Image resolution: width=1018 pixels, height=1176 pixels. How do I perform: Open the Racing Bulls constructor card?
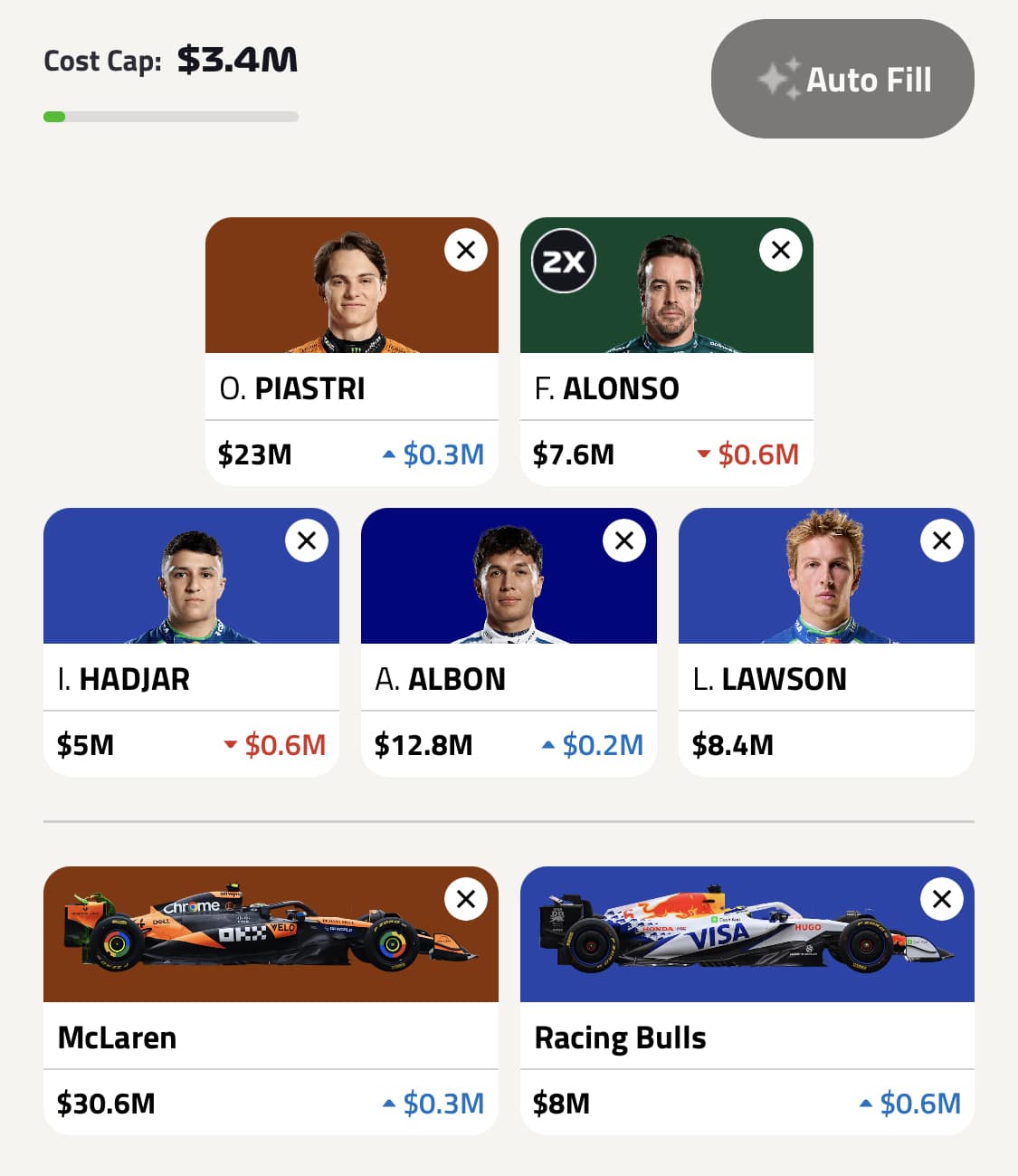point(747,1037)
